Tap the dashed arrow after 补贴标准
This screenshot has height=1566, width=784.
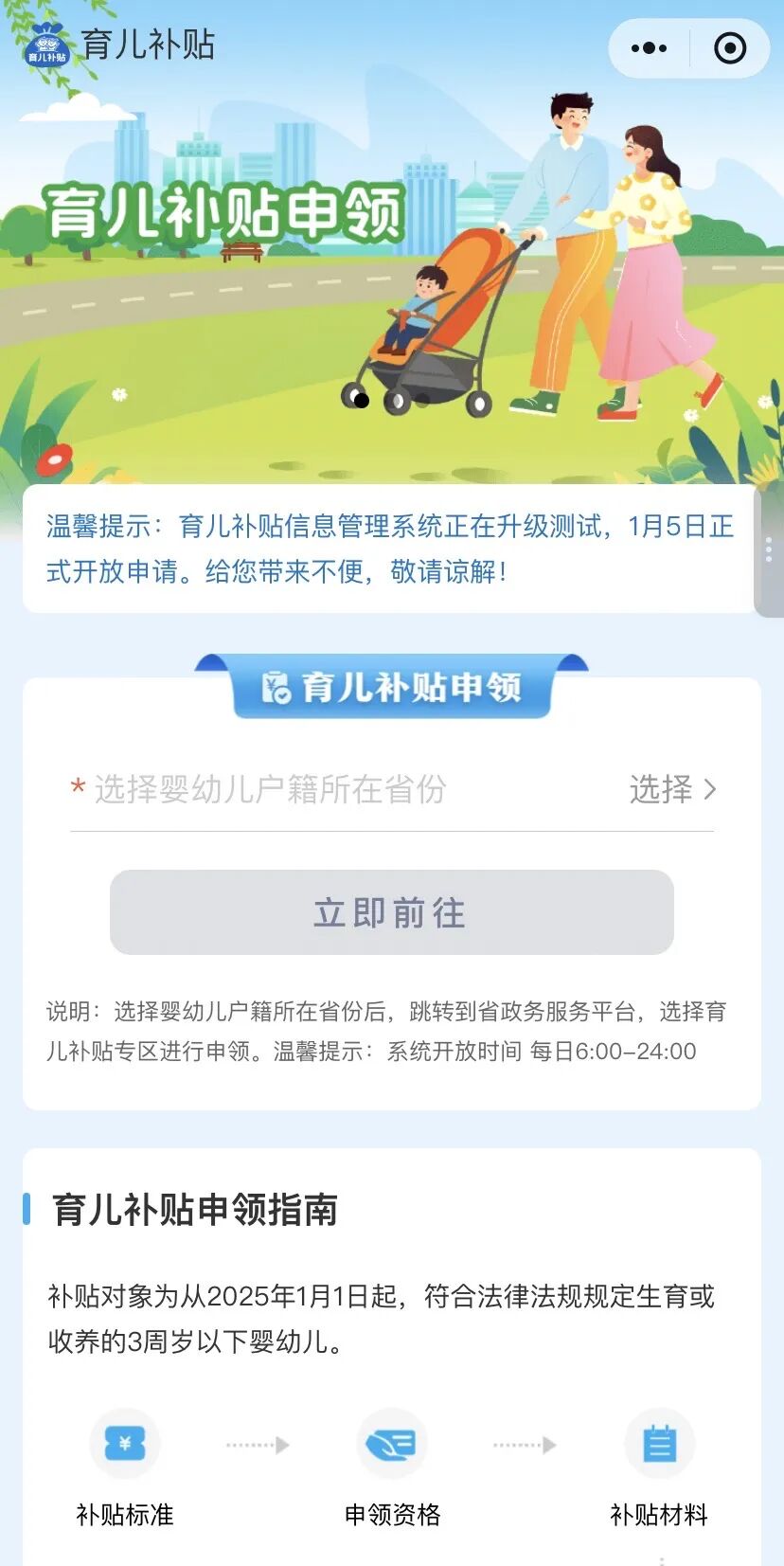256,1444
